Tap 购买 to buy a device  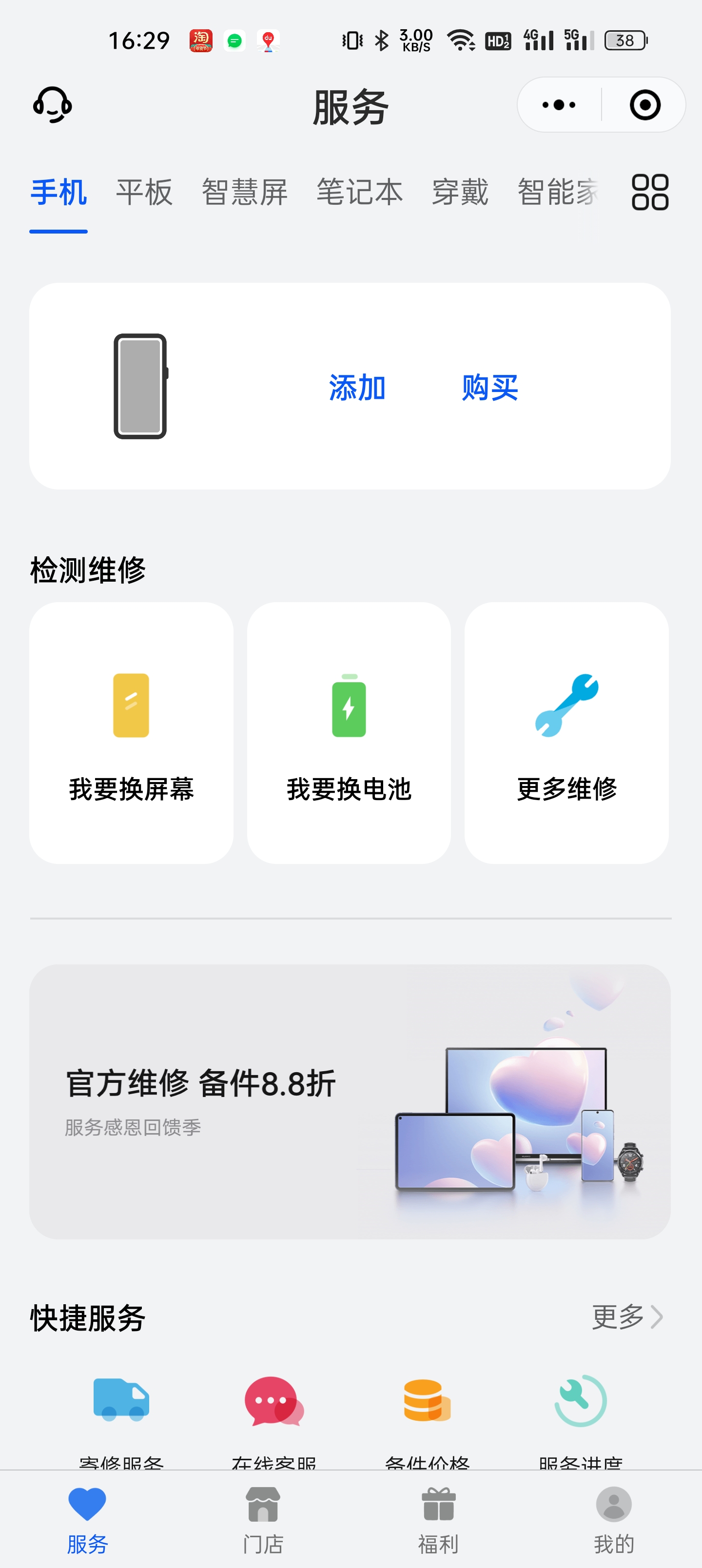491,388
